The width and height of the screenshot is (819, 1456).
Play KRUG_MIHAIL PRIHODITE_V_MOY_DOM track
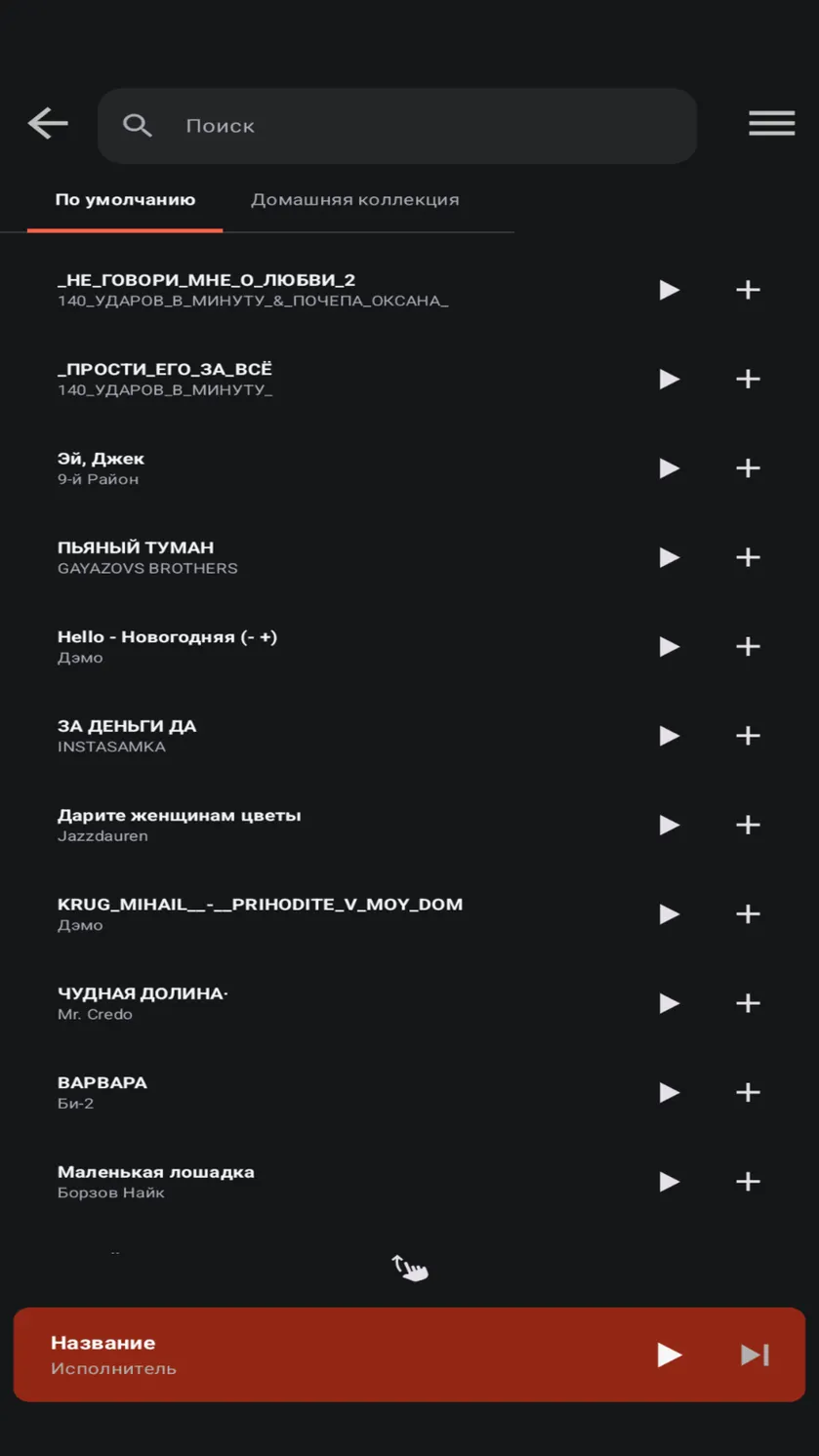(669, 914)
